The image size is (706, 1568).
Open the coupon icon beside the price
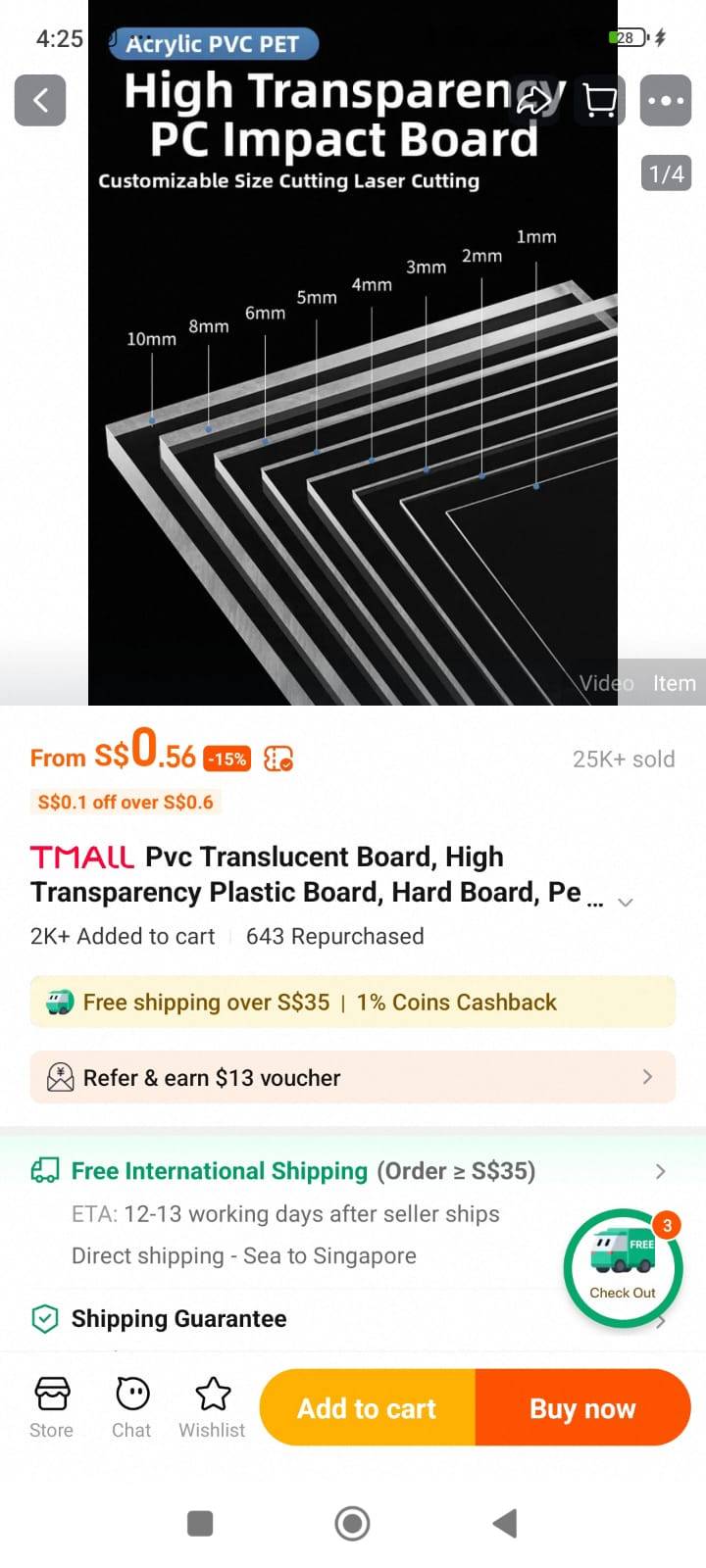click(278, 759)
